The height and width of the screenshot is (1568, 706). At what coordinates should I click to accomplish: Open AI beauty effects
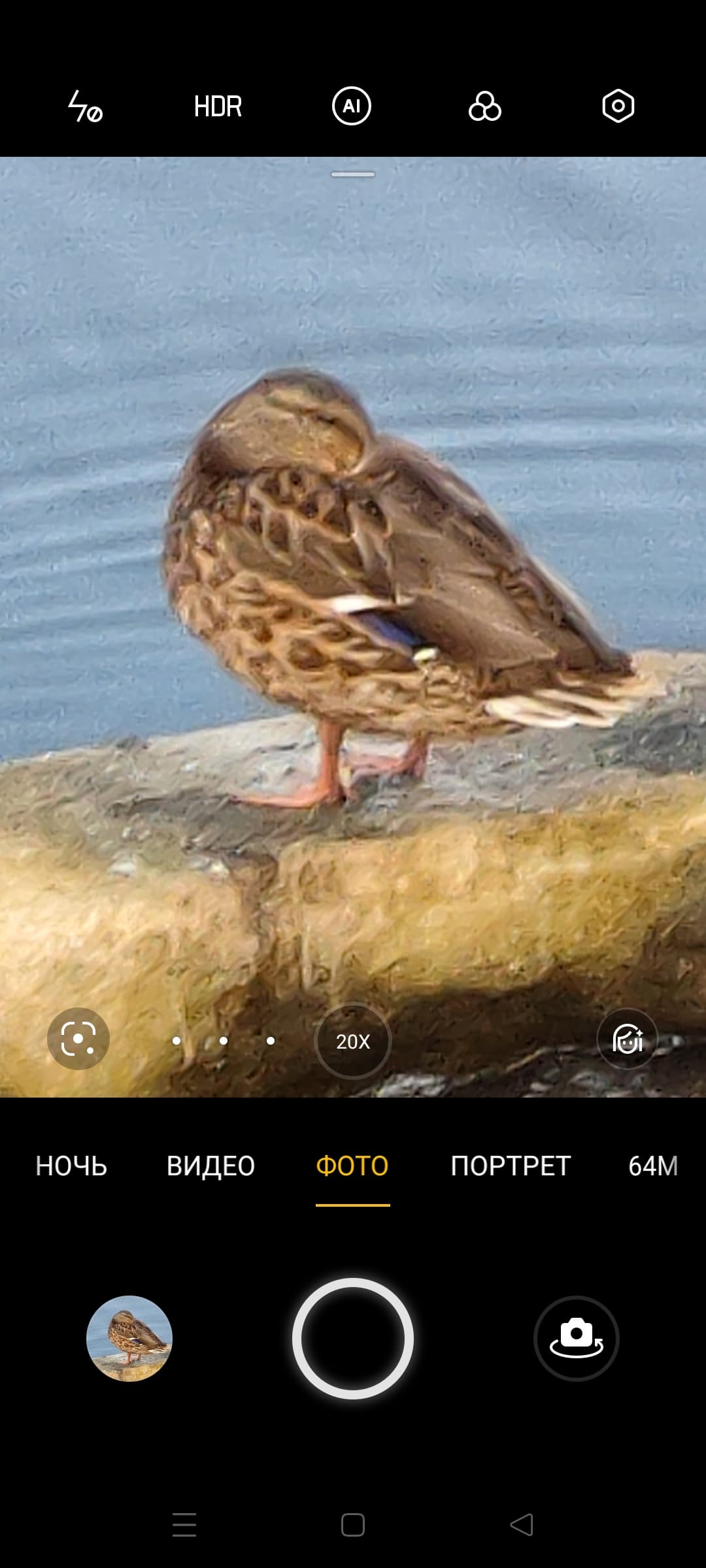pyautogui.click(x=627, y=1039)
